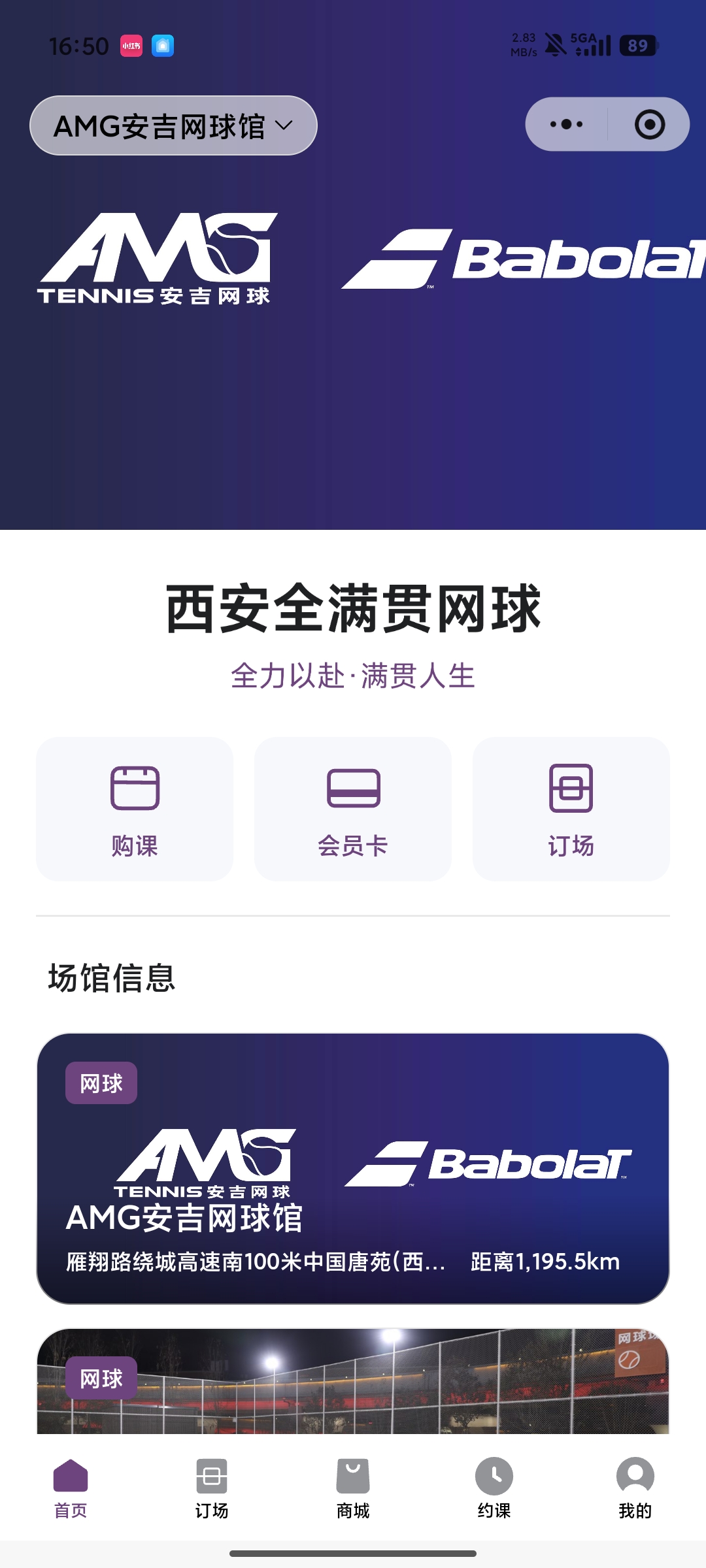706x1568 pixels.
Task: Select the 网球 tag on the venue card
Action: point(102,1083)
